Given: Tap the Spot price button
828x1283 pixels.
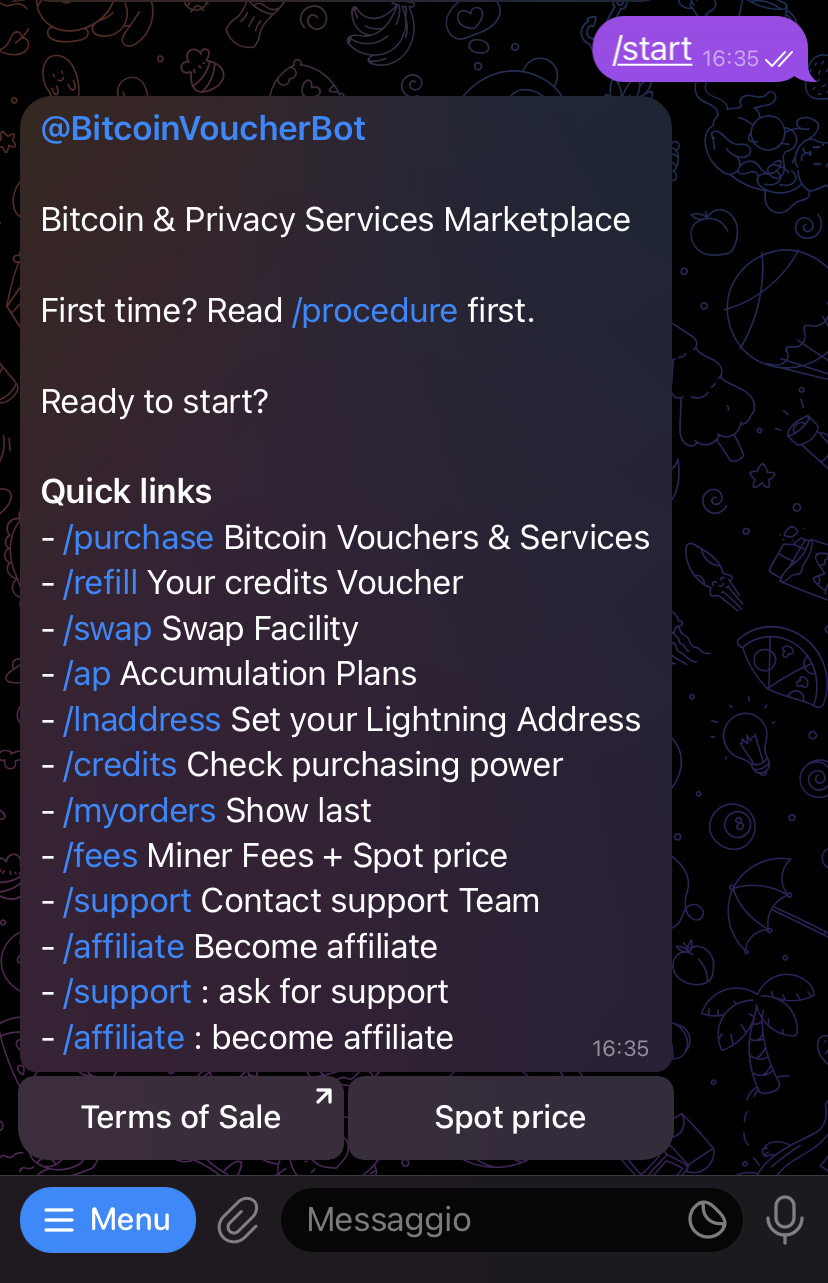Looking at the screenshot, I should click(x=510, y=1117).
